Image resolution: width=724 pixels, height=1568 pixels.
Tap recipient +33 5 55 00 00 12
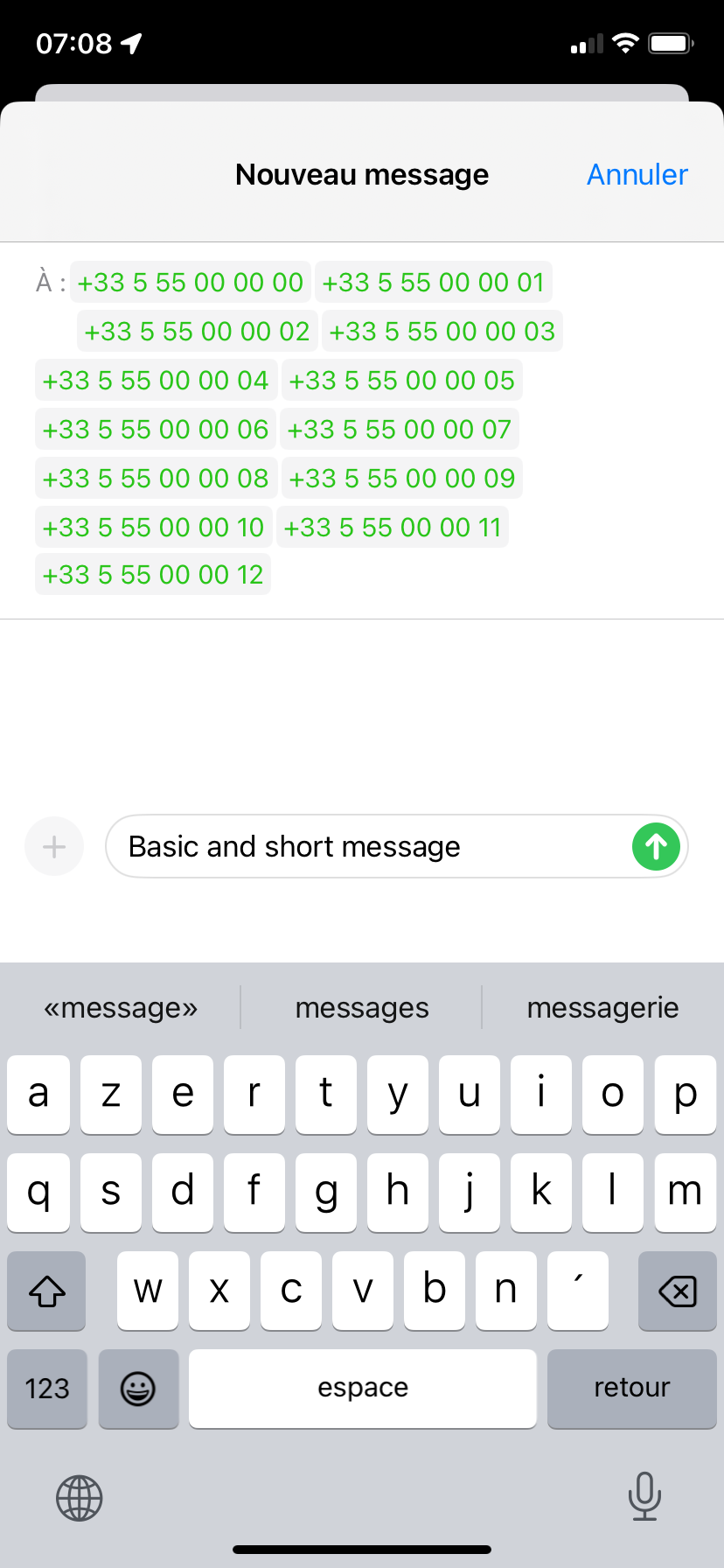(x=152, y=574)
